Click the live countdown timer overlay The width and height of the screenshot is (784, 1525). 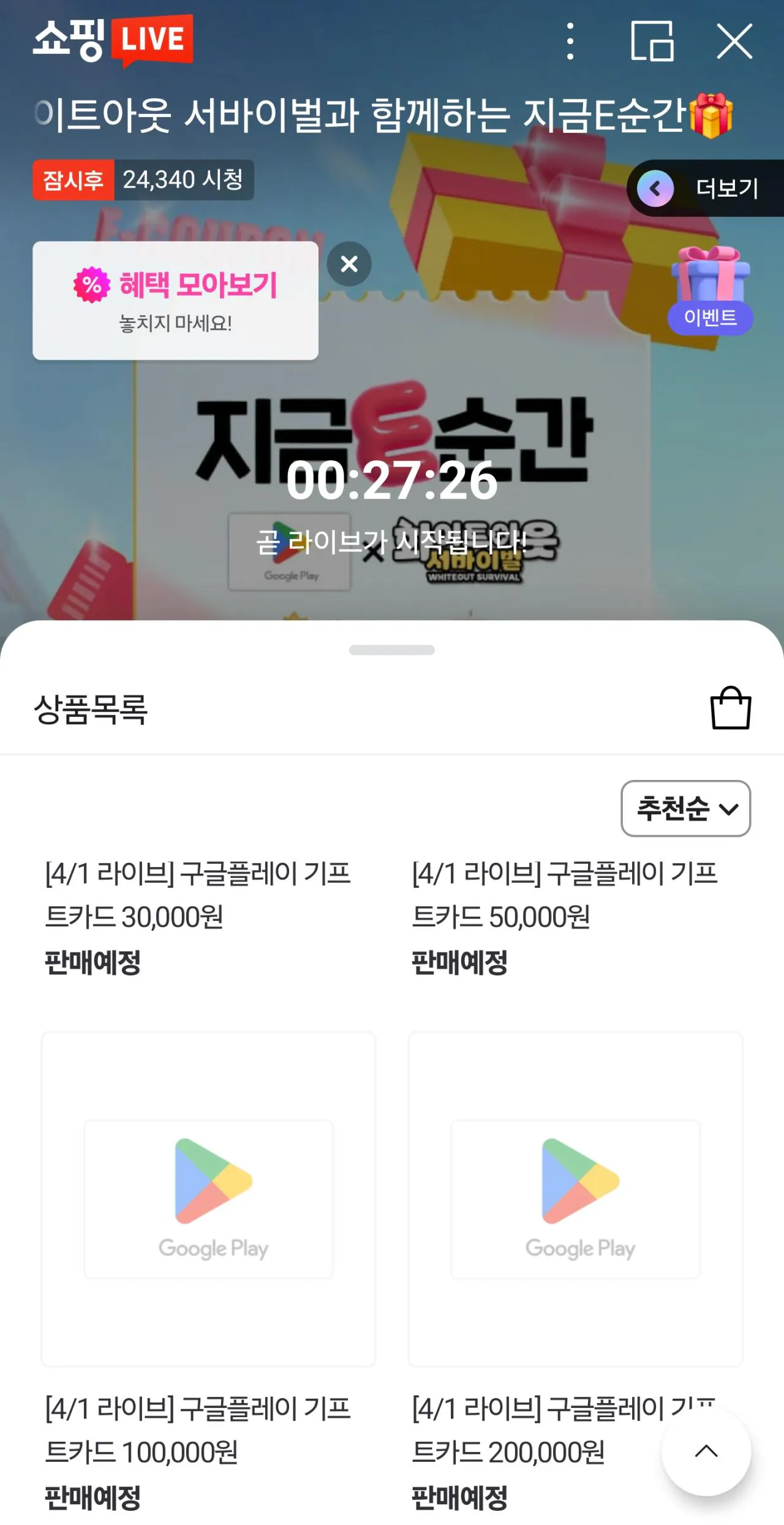392,483
